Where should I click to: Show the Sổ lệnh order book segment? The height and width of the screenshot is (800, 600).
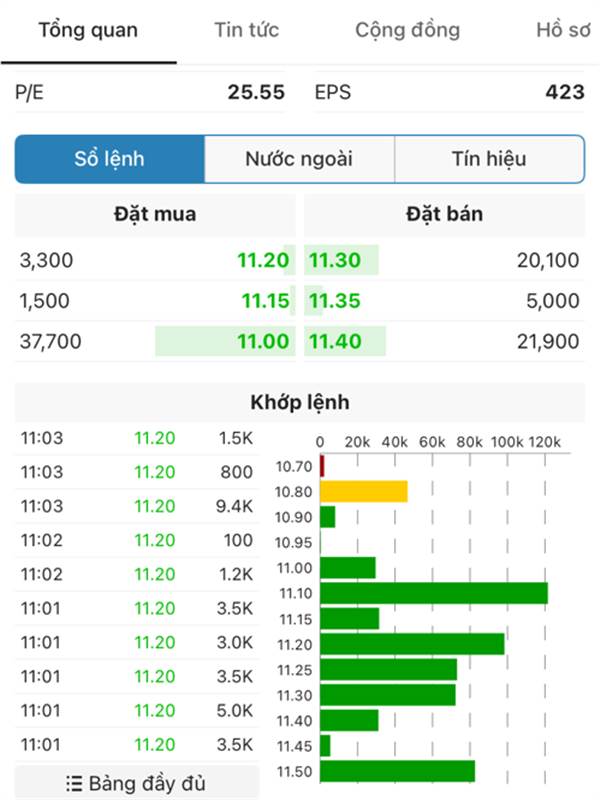point(109,159)
